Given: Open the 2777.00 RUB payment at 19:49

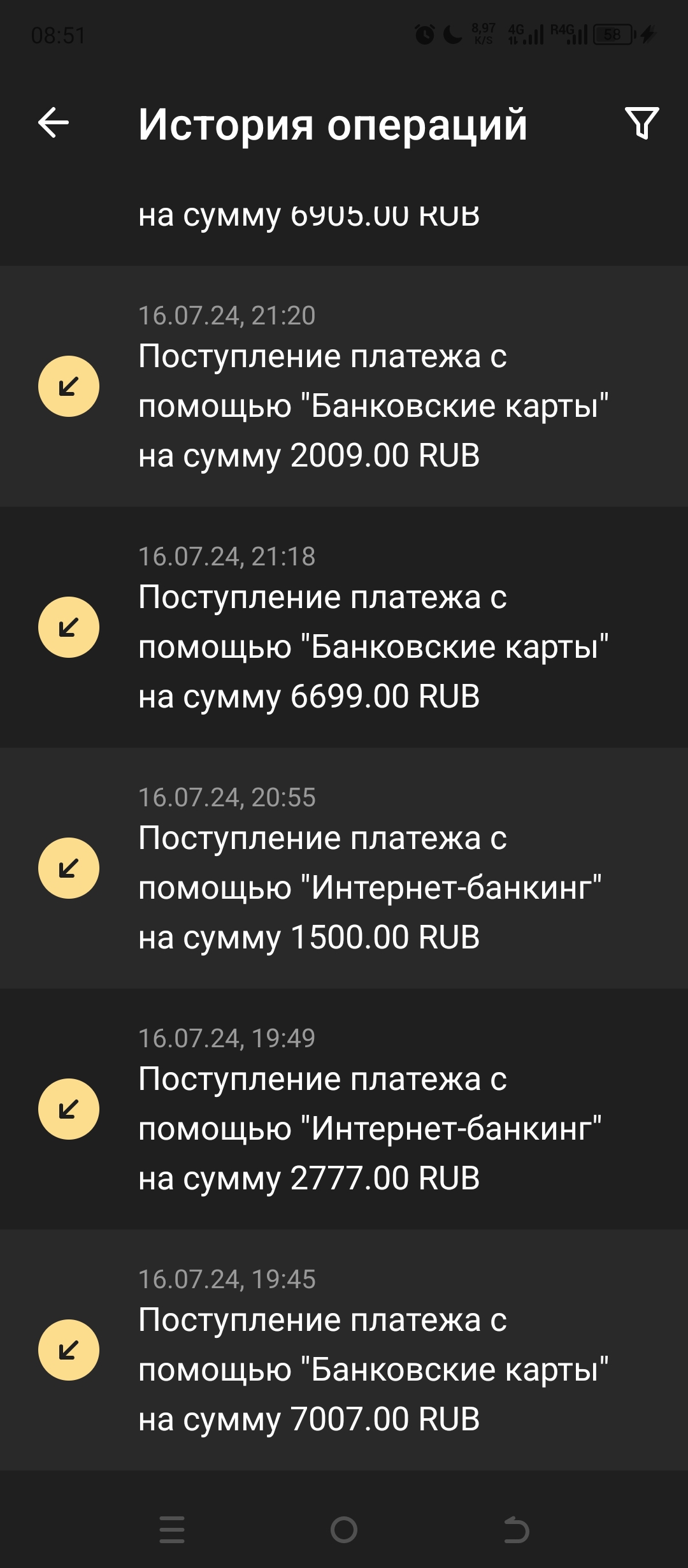Looking at the screenshot, I should click(x=344, y=1109).
